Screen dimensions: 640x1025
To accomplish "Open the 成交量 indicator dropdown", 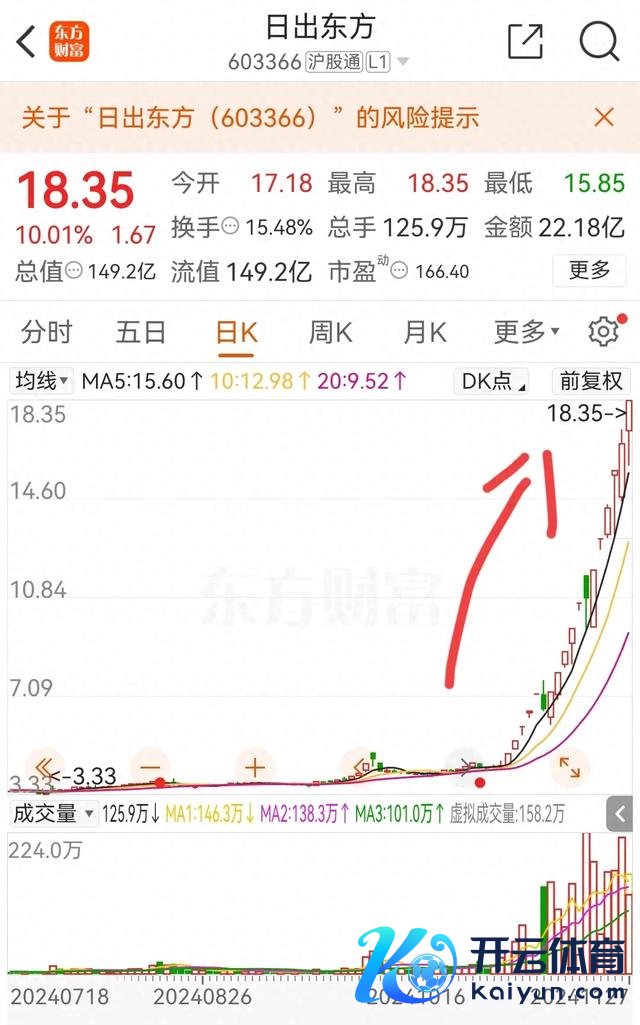I will 53,814.
